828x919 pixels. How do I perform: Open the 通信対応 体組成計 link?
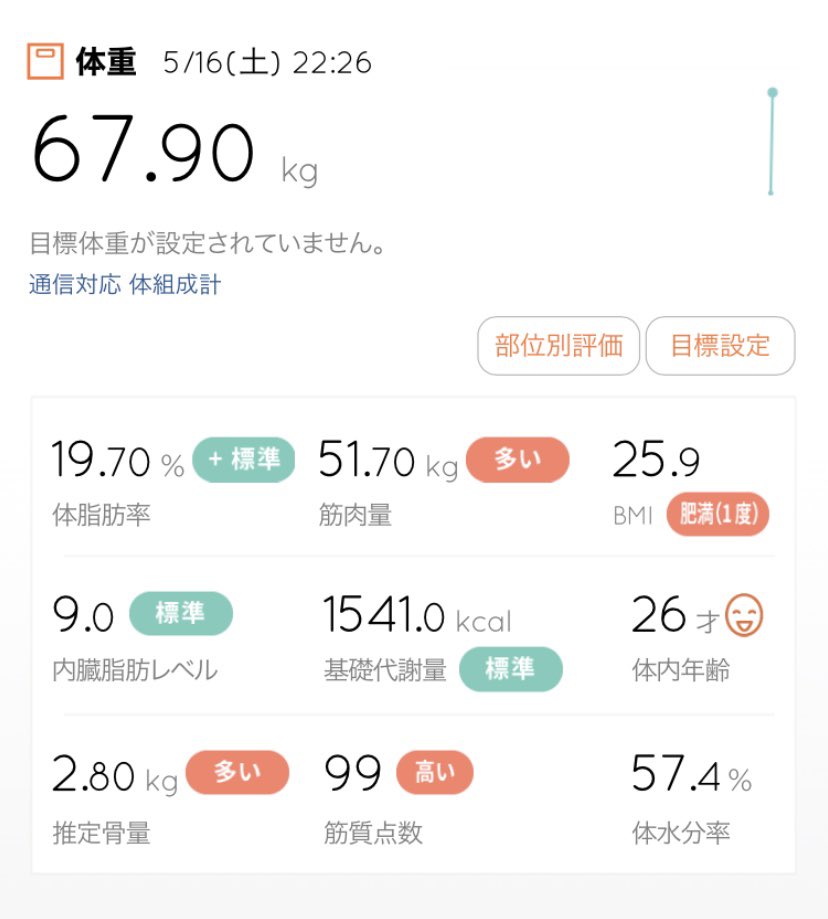click(x=125, y=285)
